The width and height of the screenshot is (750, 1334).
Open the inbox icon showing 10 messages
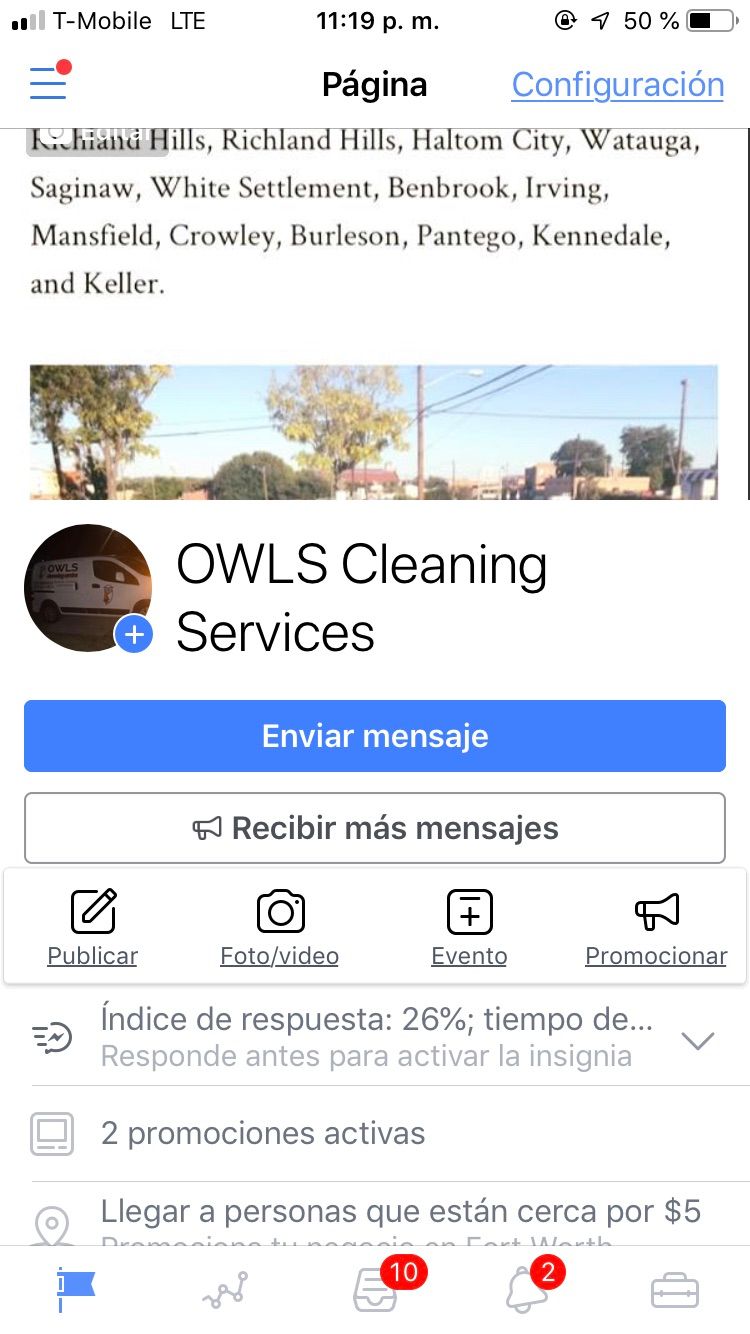coord(374,1290)
